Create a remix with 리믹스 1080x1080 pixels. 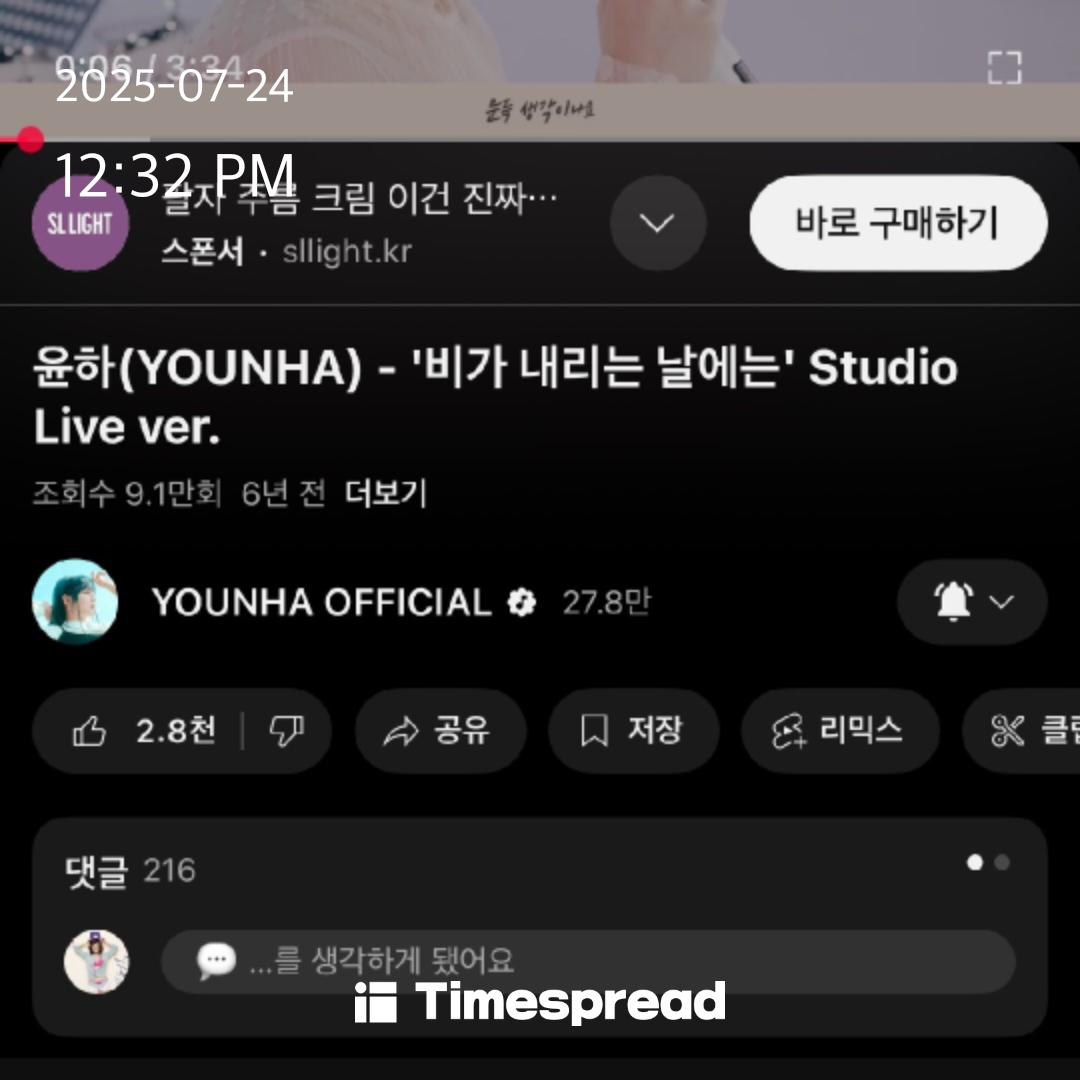(x=838, y=731)
